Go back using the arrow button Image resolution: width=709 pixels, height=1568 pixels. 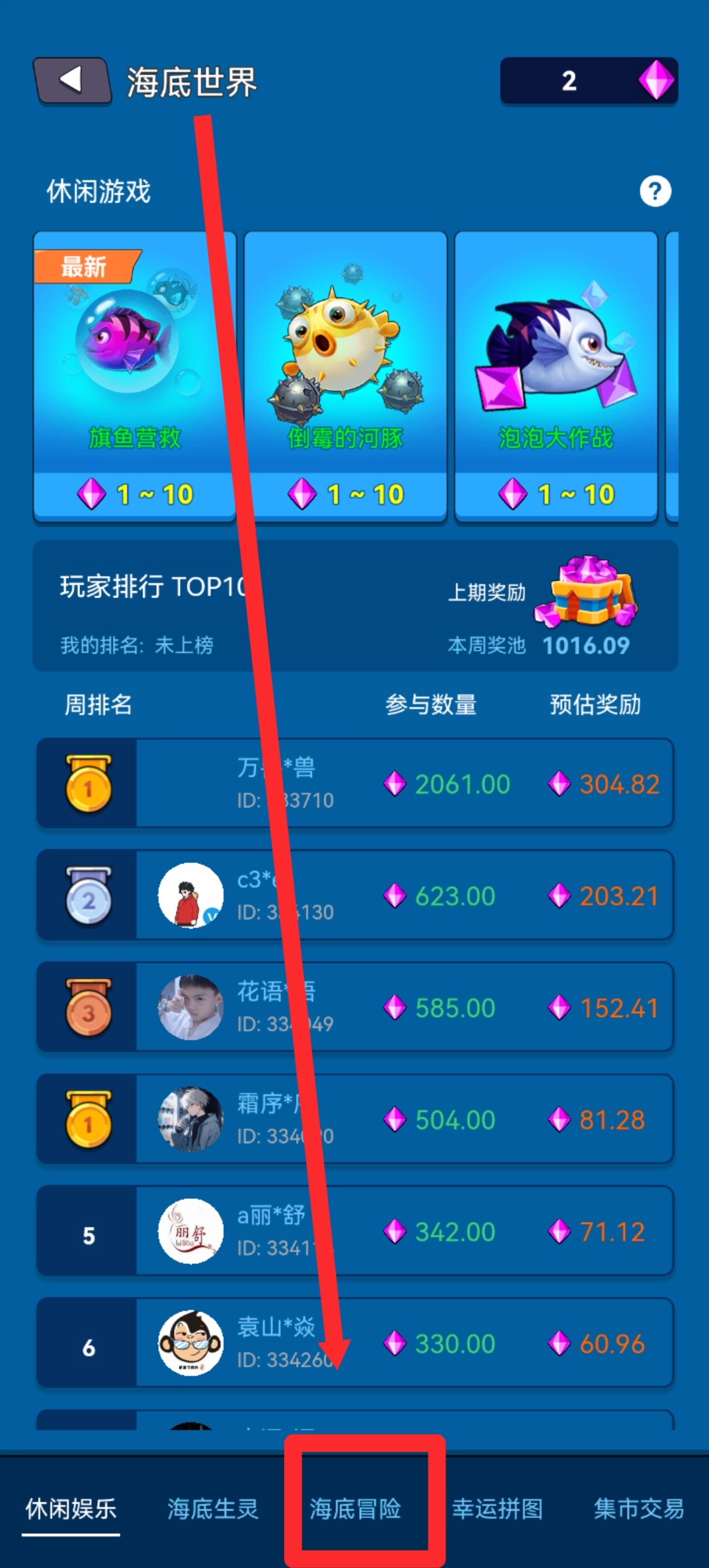point(72,81)
